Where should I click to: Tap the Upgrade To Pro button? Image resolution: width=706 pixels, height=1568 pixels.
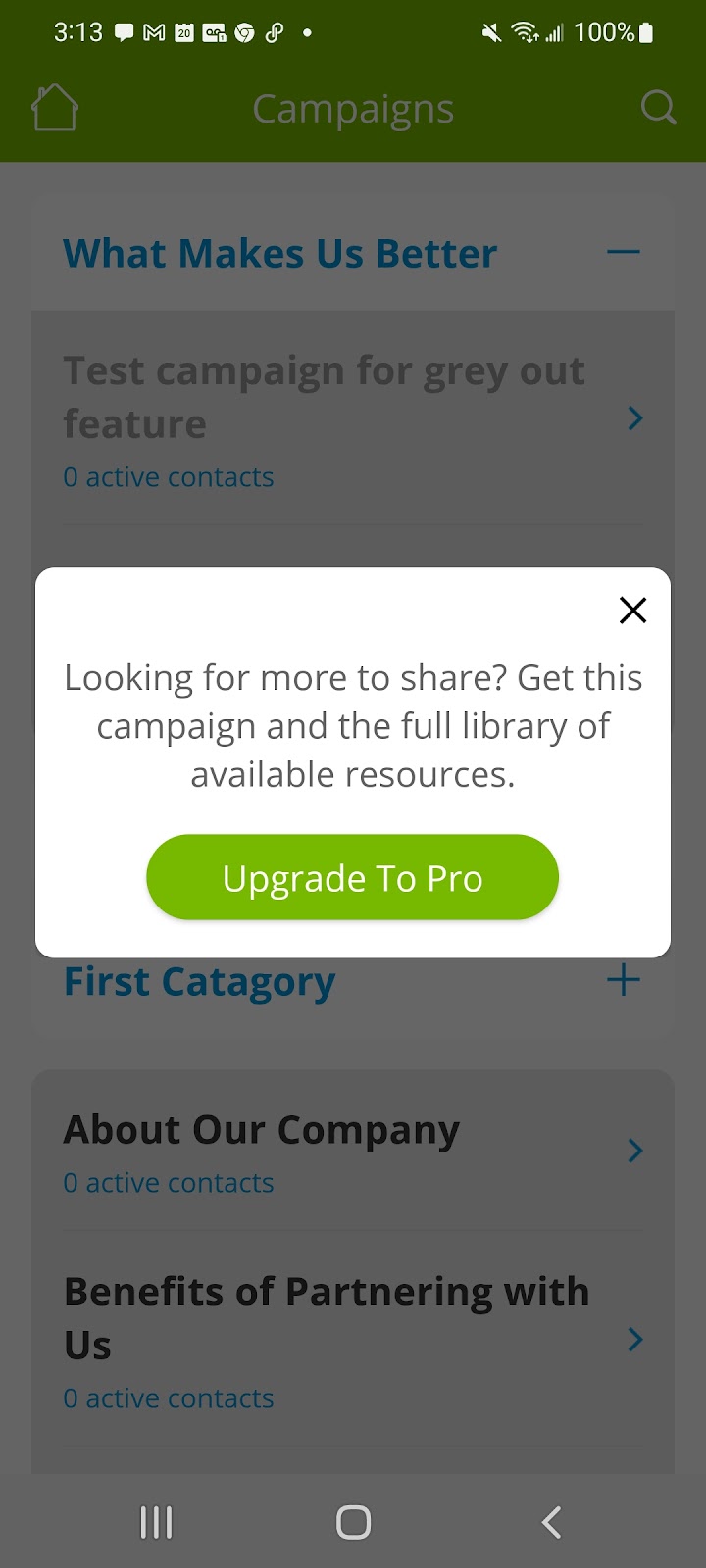point(352,877)
